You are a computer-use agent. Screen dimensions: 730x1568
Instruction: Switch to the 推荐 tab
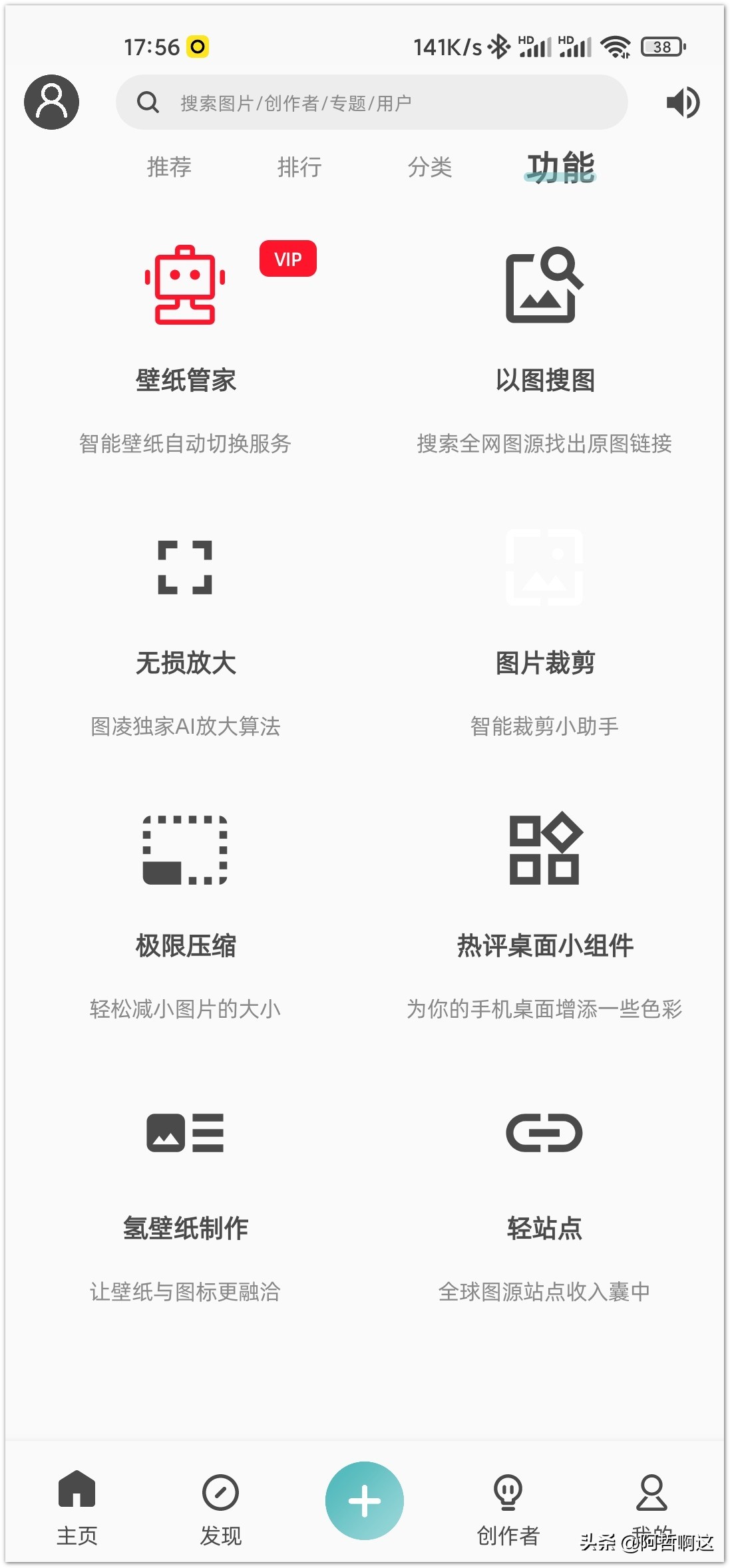(x=169, y=167)
